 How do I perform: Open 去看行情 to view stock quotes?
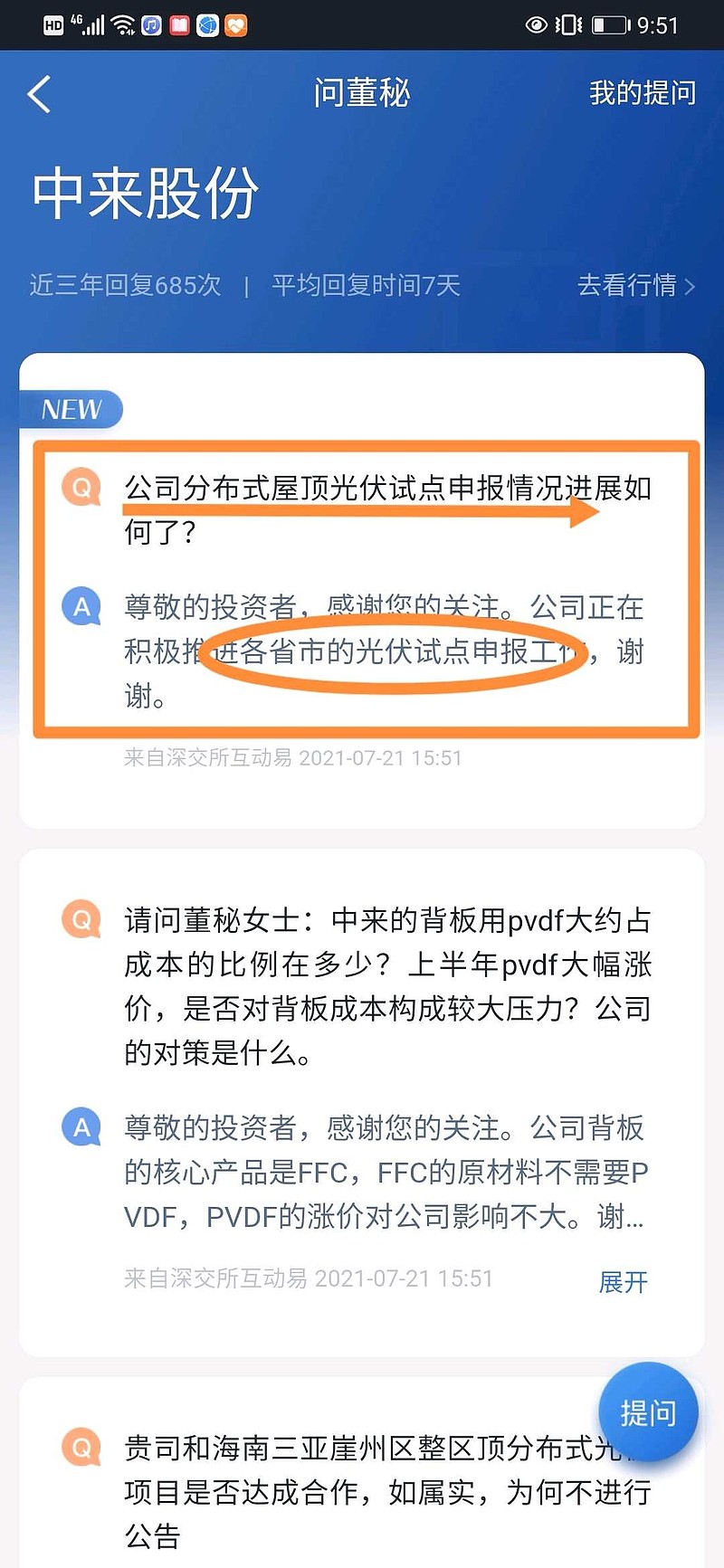pyautogui.click(x=628, y=286)
